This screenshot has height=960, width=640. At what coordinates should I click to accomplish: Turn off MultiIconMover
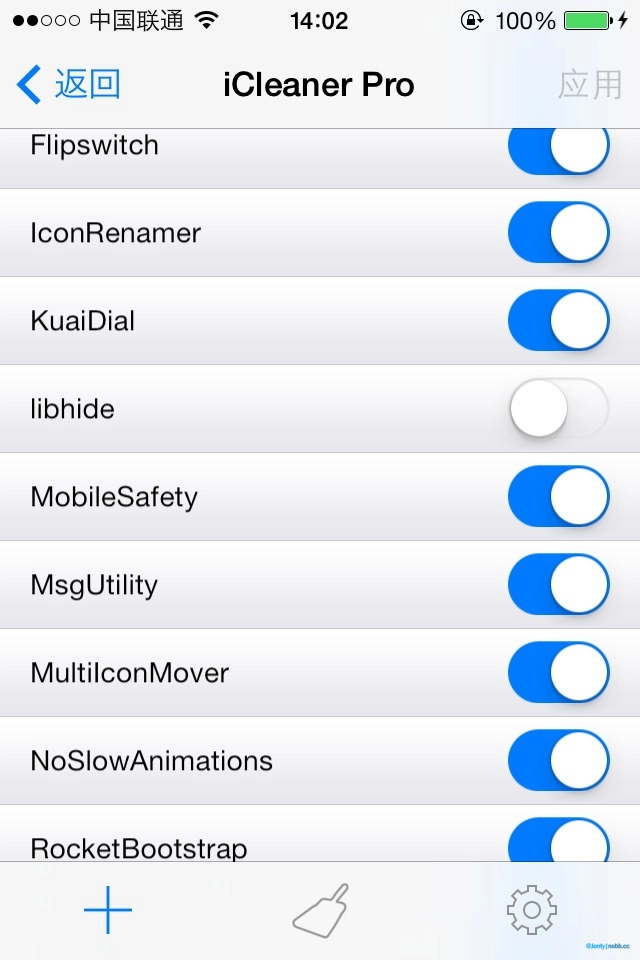pyautogui.click(x=558, y=673)
